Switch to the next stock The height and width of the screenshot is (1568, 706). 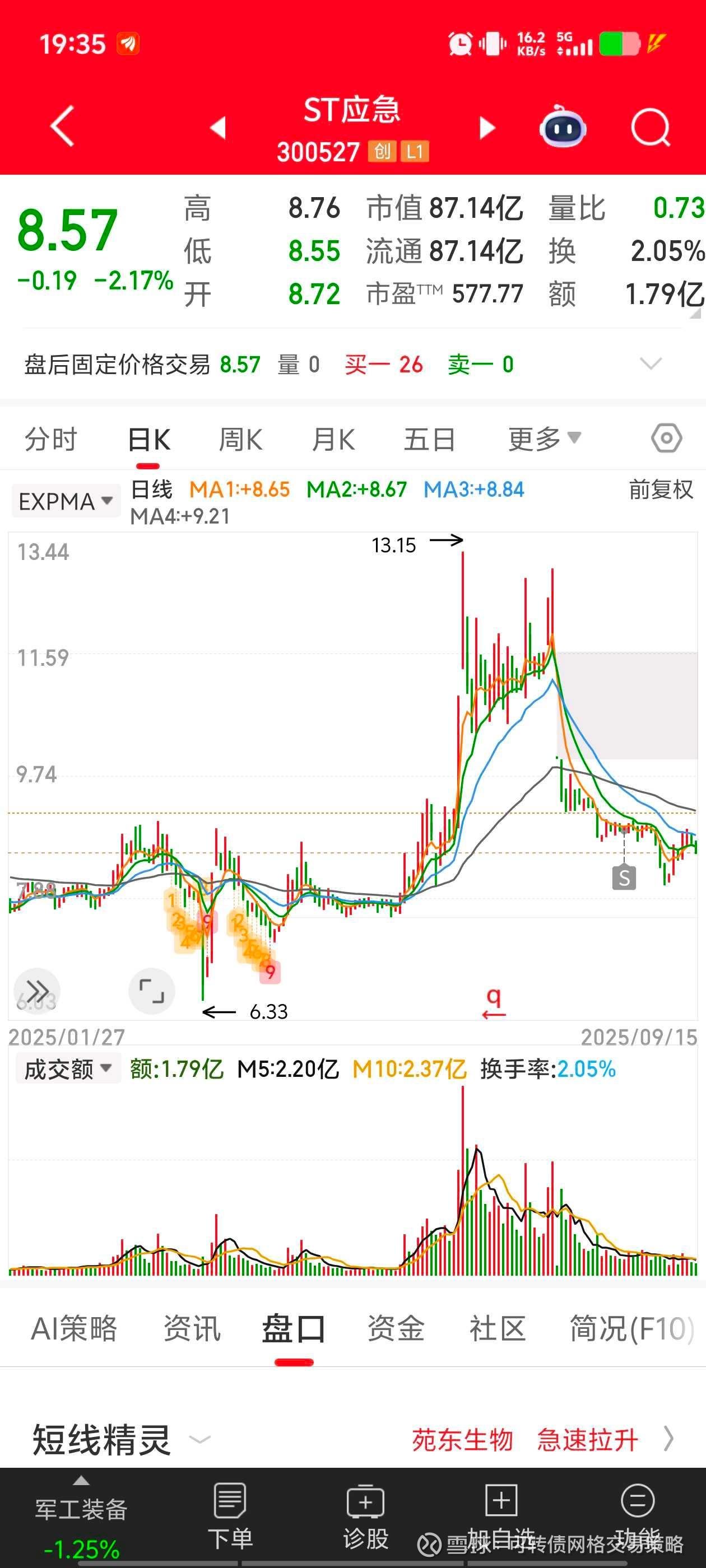pyautogui.click(x=486, y=128)
